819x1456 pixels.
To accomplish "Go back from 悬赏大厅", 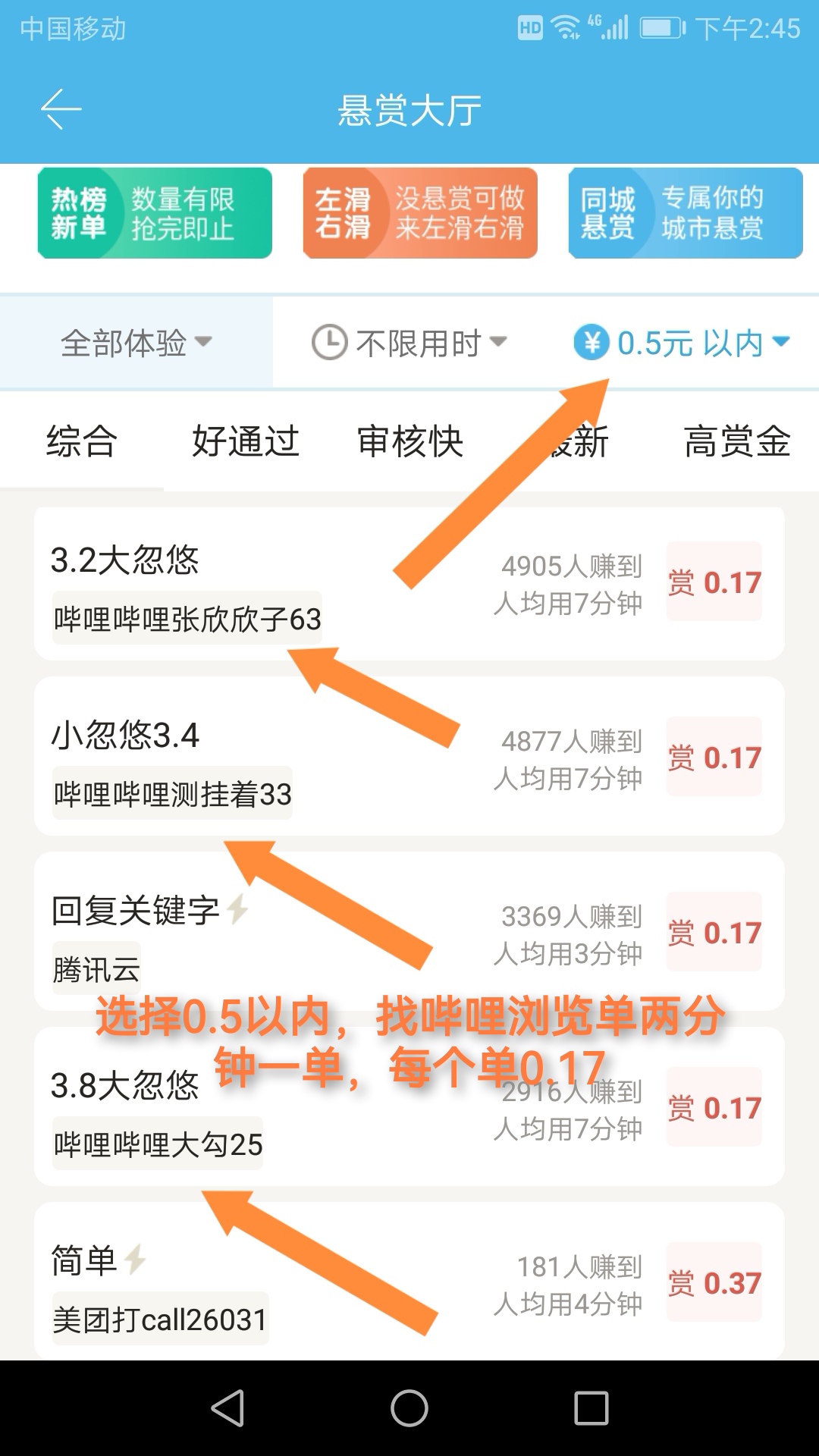I will click(x=61, y=110).
